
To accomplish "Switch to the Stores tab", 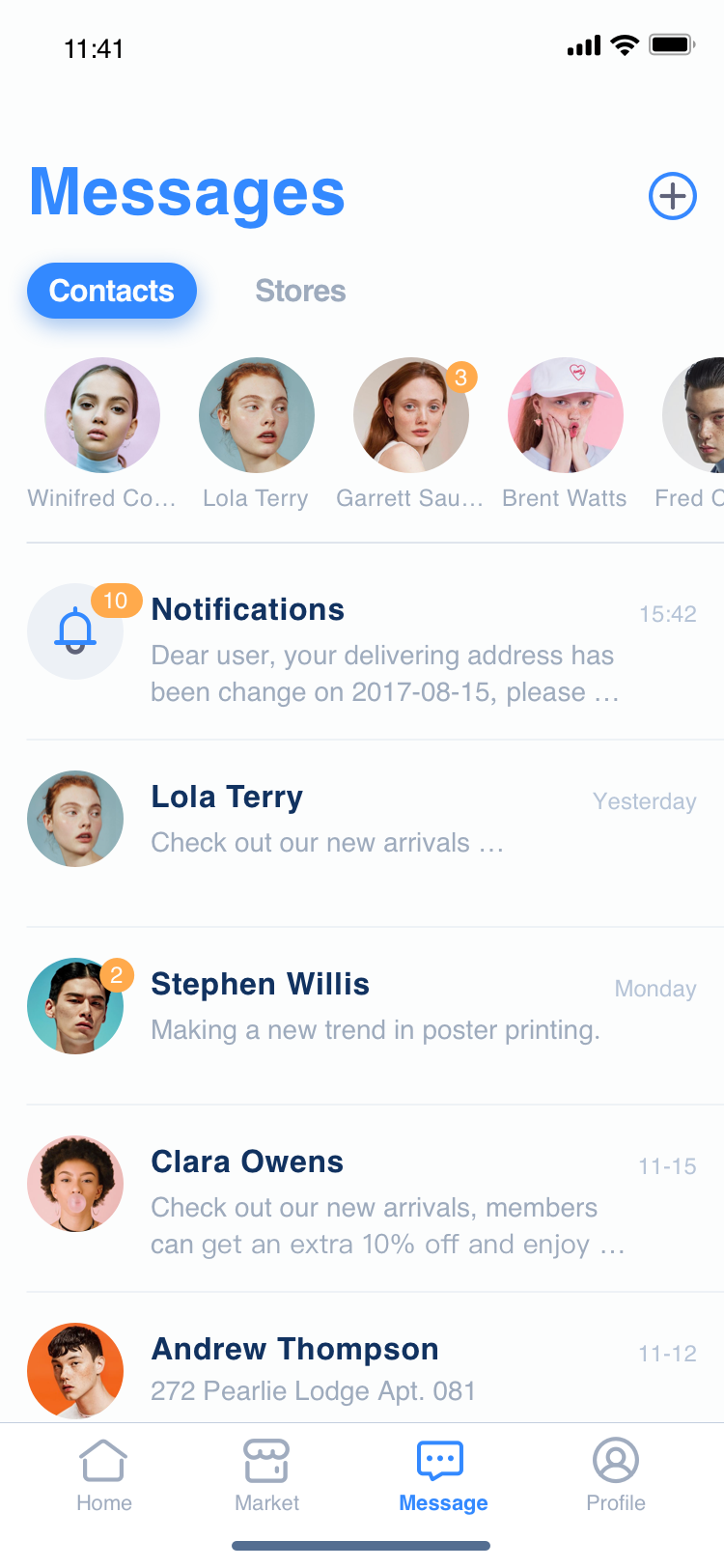I will tap(300, 291).
